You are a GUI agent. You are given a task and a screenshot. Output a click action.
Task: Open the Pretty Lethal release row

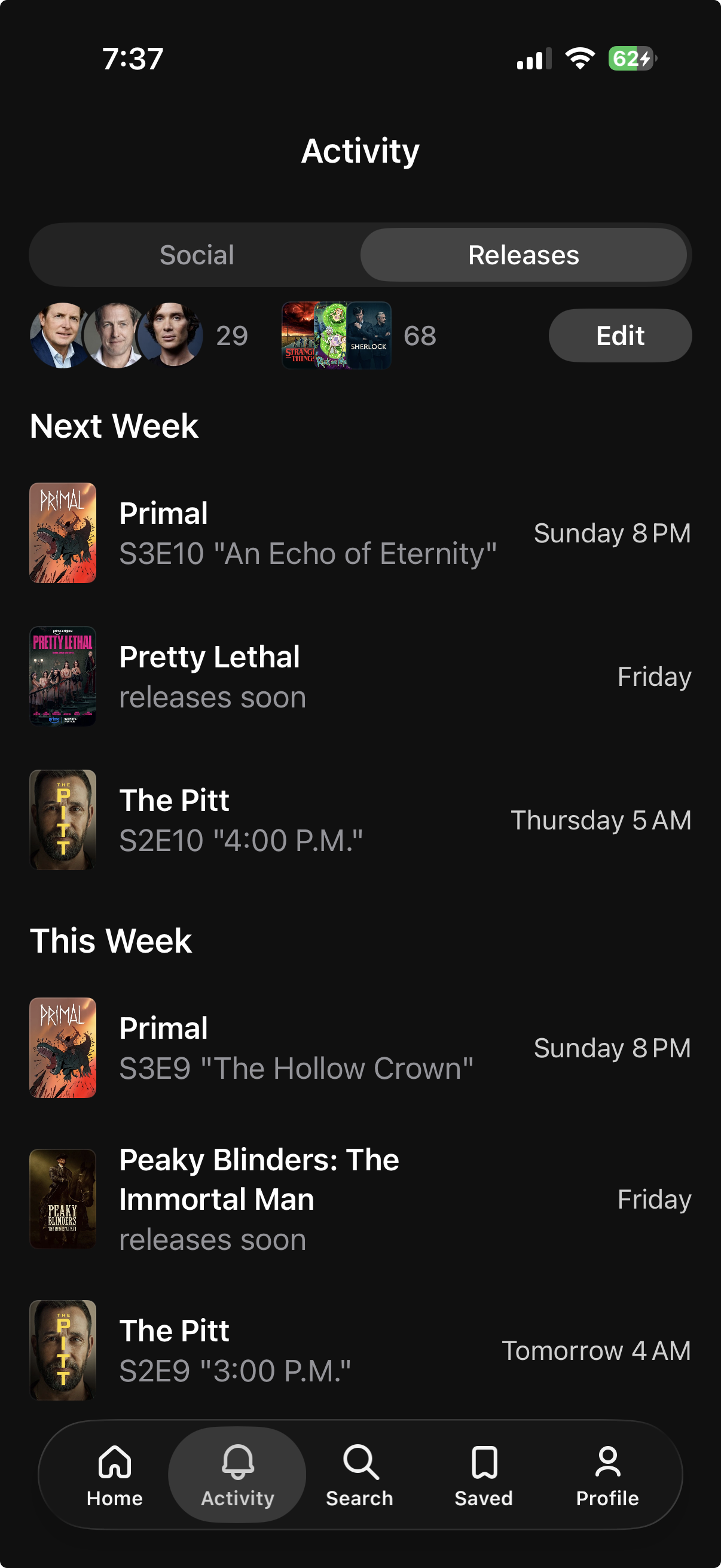pyautogui.click(x=360, y=676)
